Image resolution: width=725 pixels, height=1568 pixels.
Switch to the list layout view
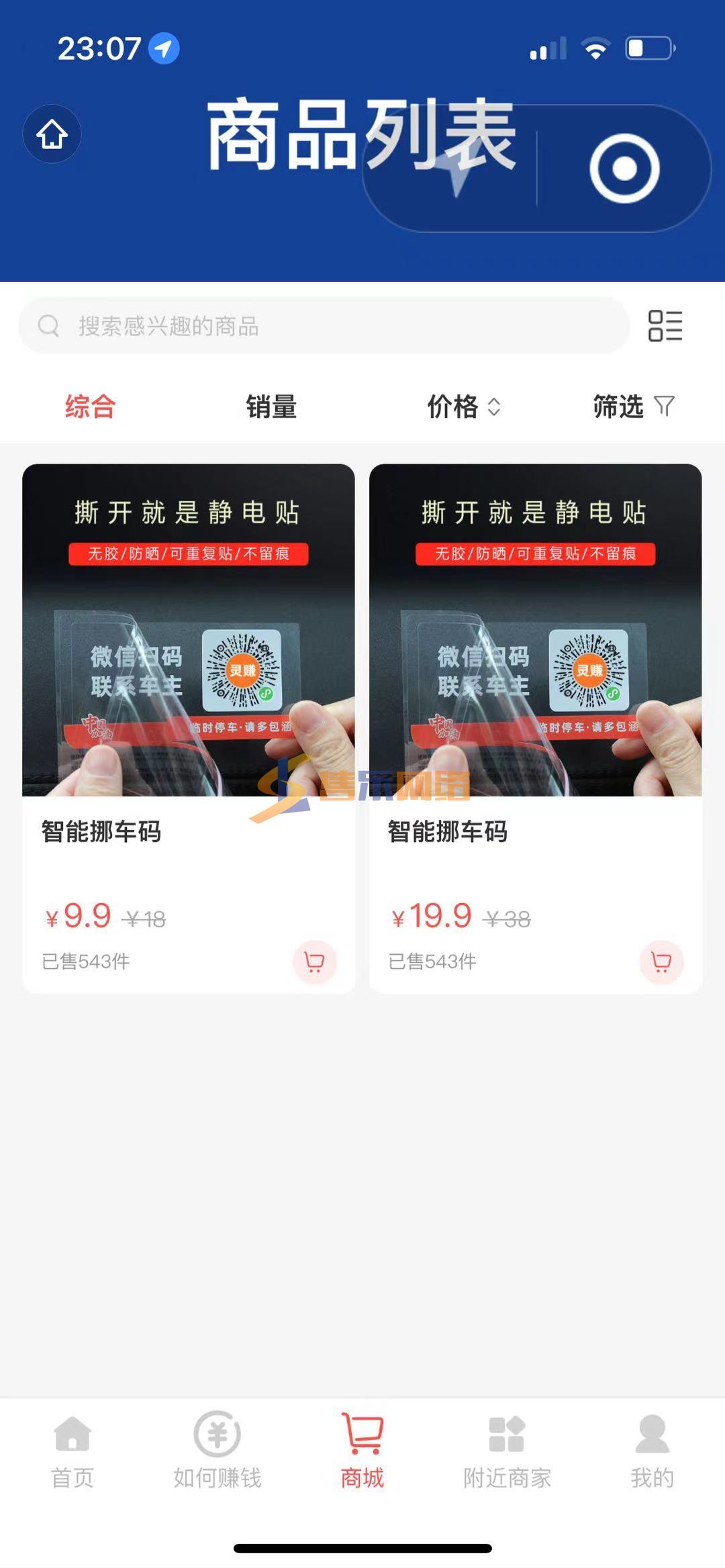tap(665, 326)
